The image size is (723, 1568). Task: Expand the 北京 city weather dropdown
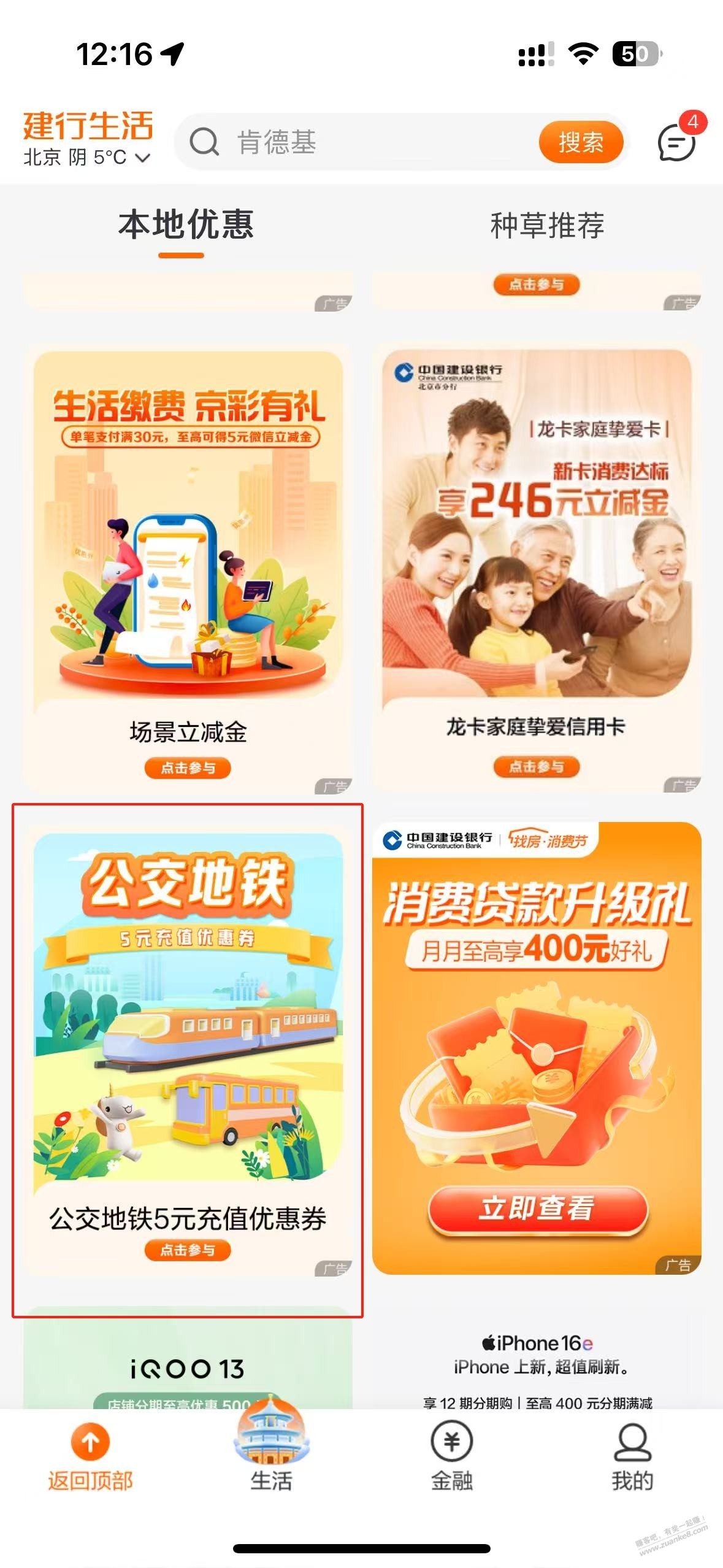(86, 158)
